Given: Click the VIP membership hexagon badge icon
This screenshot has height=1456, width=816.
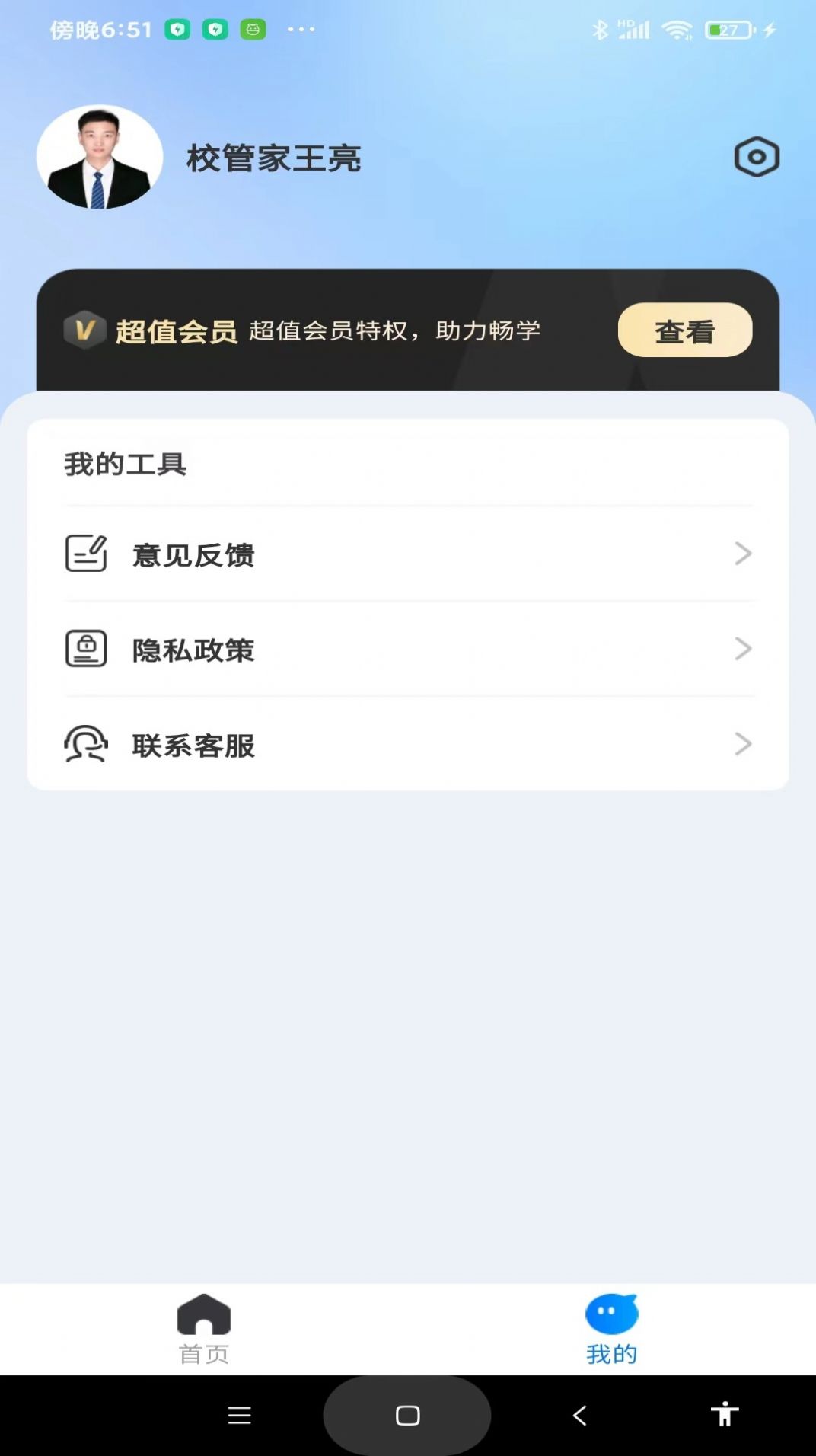Looking at the screenshot, I should 85,329.
